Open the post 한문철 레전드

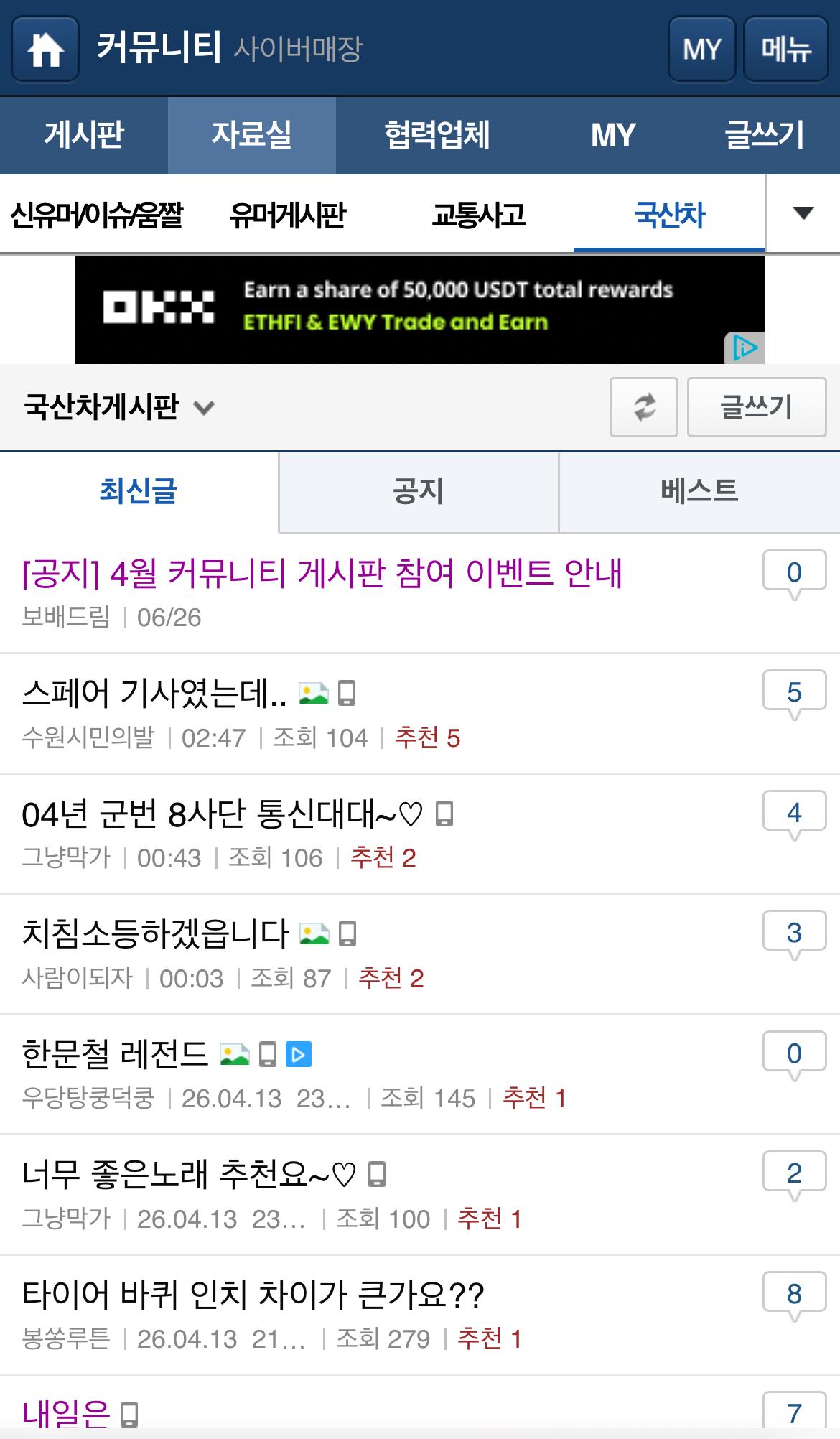coord(116,1053)
